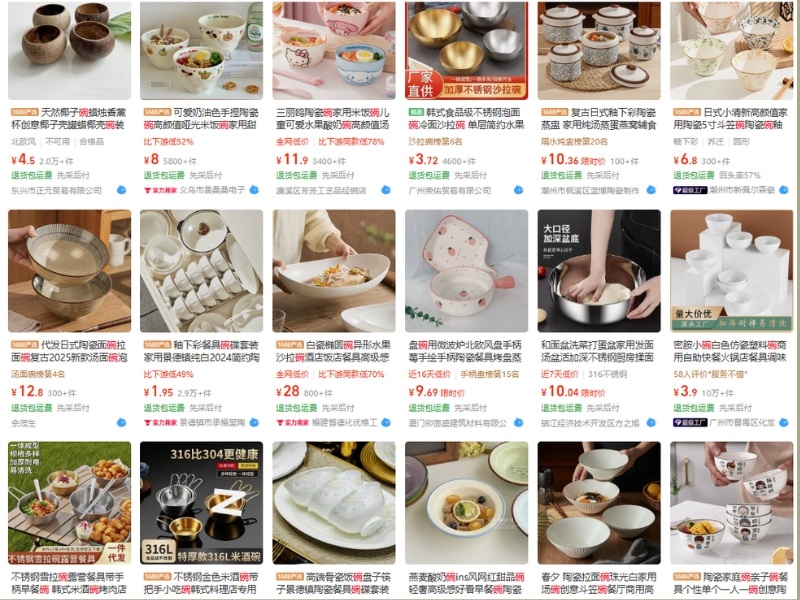View the Japanese fresh-style ceramic bowl at ¥6.8
Image resolution: width=800 pixels, height=600 pixels.
[731, 50]
